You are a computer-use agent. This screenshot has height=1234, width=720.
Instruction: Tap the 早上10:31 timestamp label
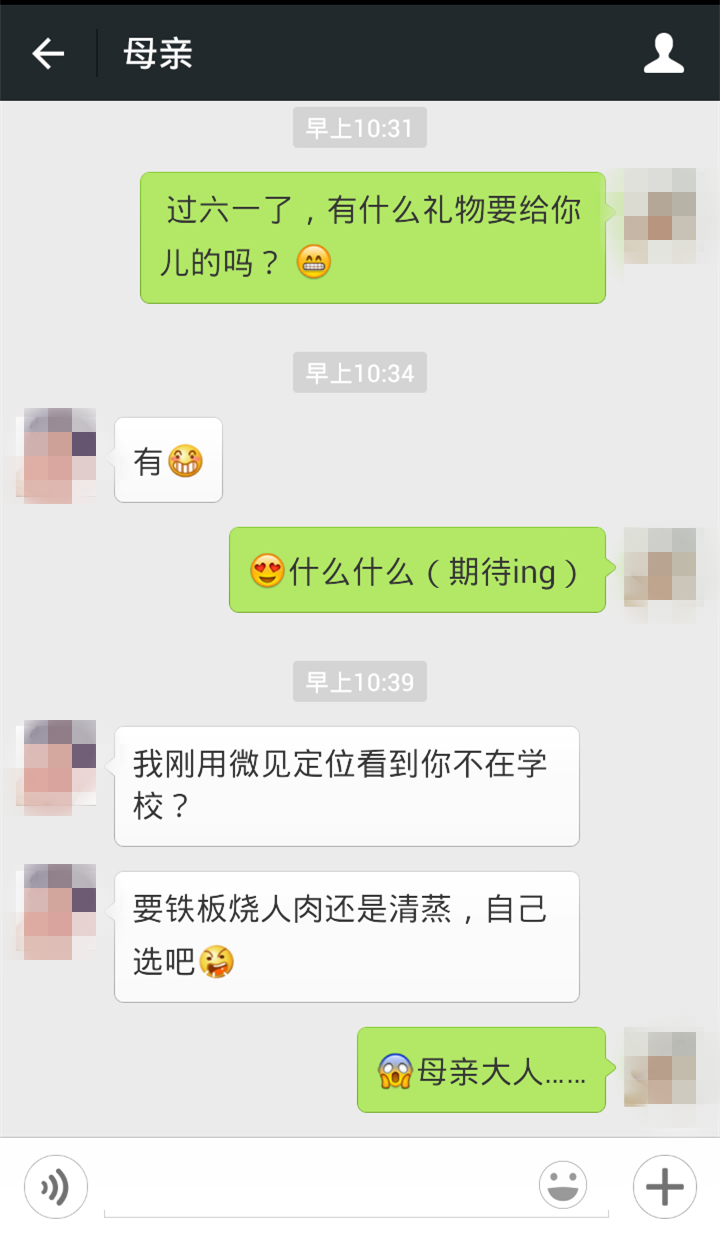[359, 127]
